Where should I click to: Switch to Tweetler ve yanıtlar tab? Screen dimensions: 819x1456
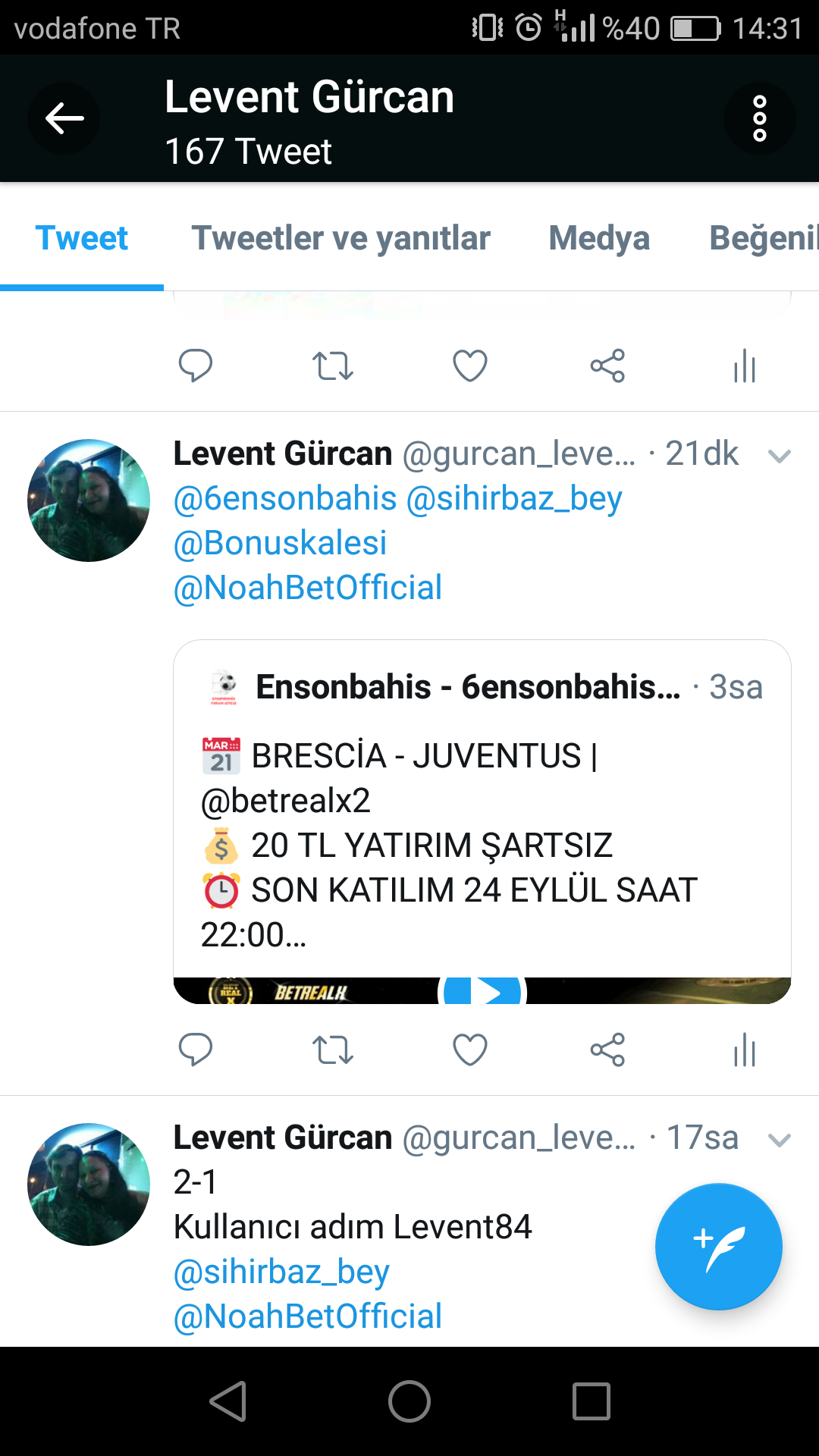click(340, 238)
